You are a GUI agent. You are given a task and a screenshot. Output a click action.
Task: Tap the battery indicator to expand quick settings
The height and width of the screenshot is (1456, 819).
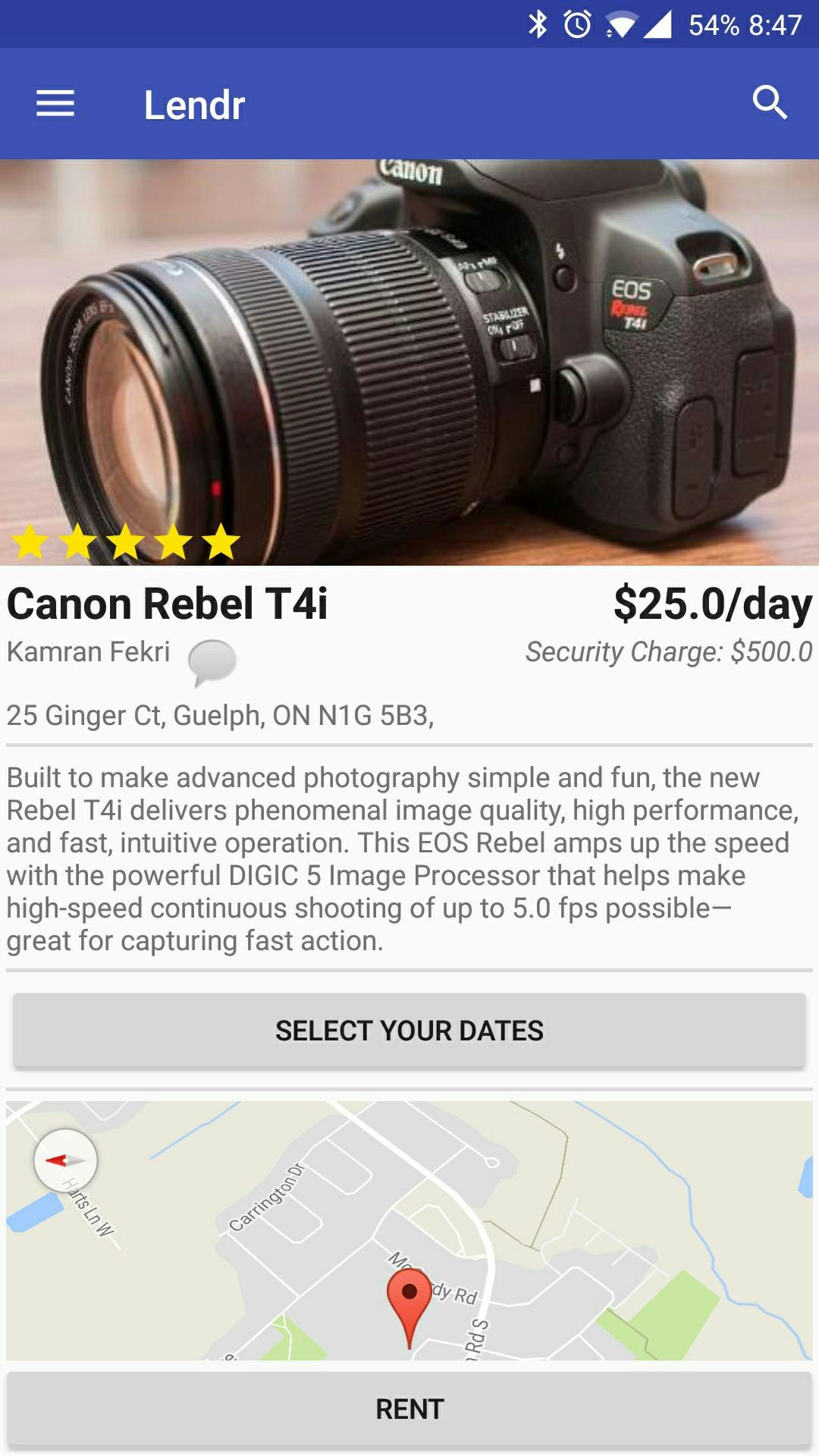click(x=711, y=24)
